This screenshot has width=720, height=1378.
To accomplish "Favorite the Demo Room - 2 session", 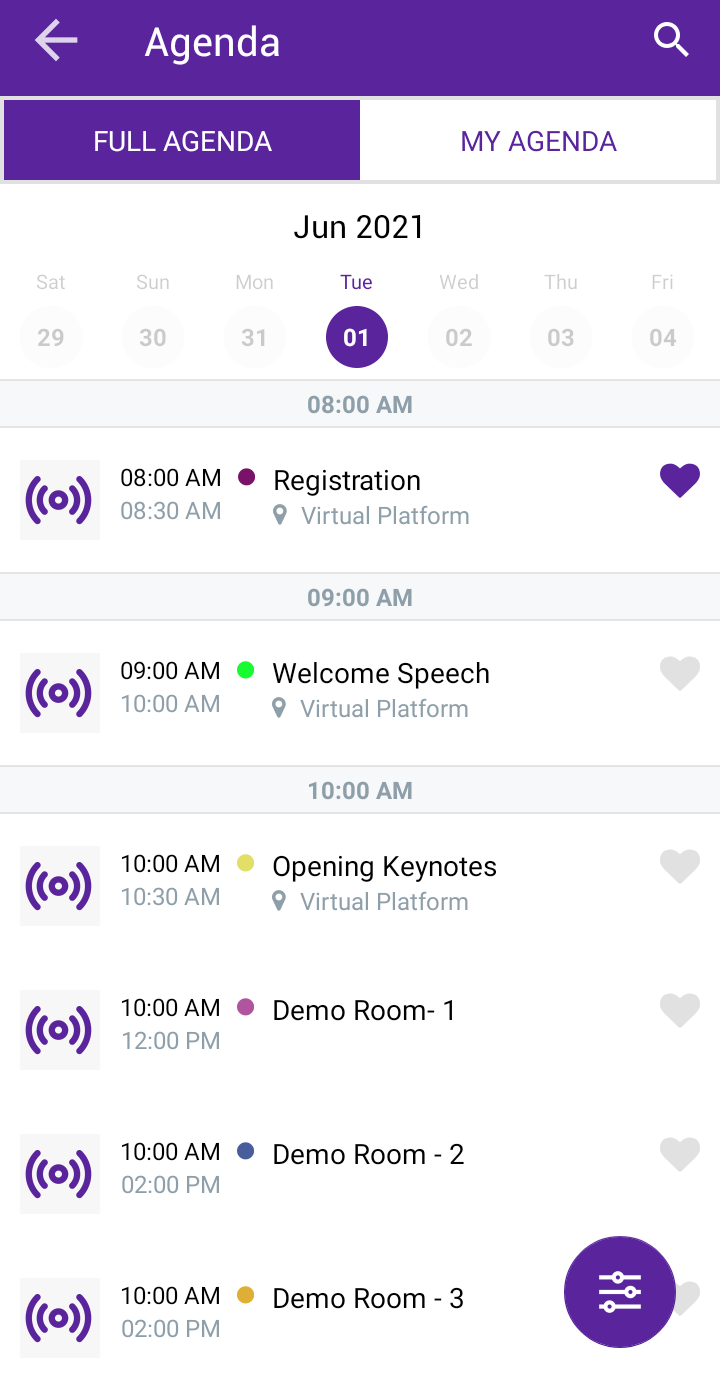I will click(680, 1155).
